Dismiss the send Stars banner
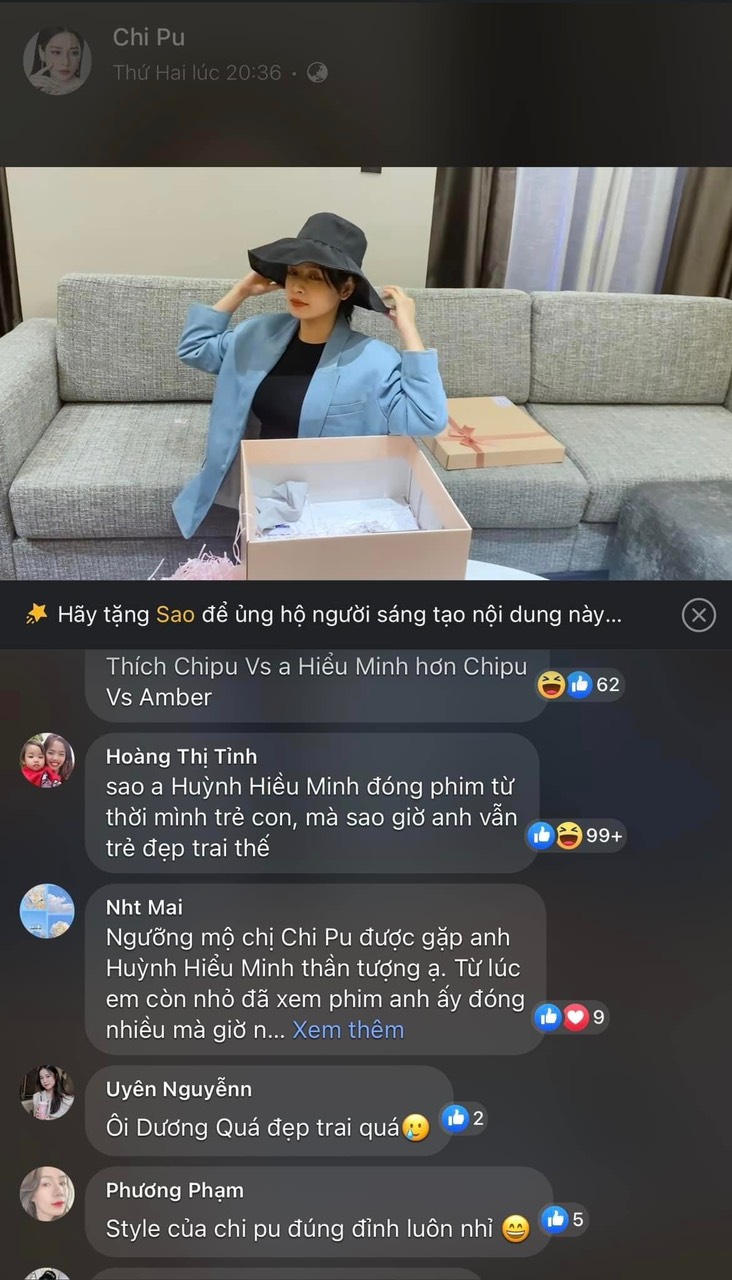 [698, 615]
